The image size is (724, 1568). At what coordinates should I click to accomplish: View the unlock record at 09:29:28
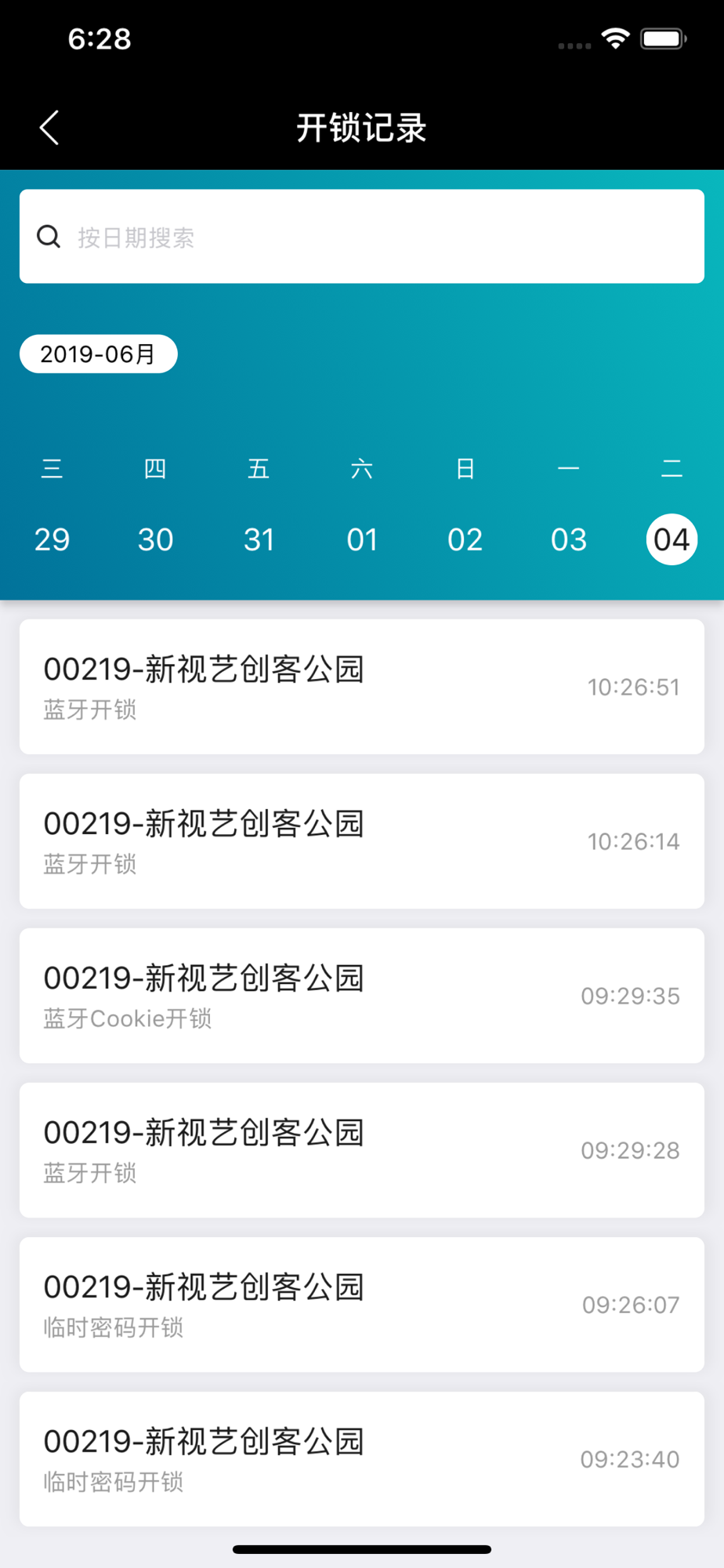pos(361,1150)
